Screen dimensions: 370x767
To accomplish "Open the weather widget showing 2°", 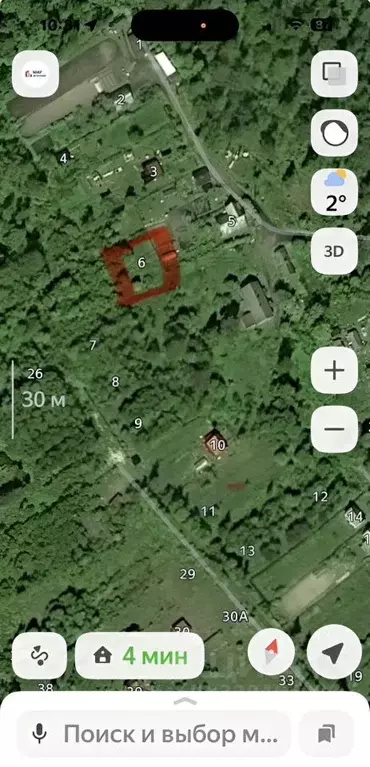I will tap(334, 192).
